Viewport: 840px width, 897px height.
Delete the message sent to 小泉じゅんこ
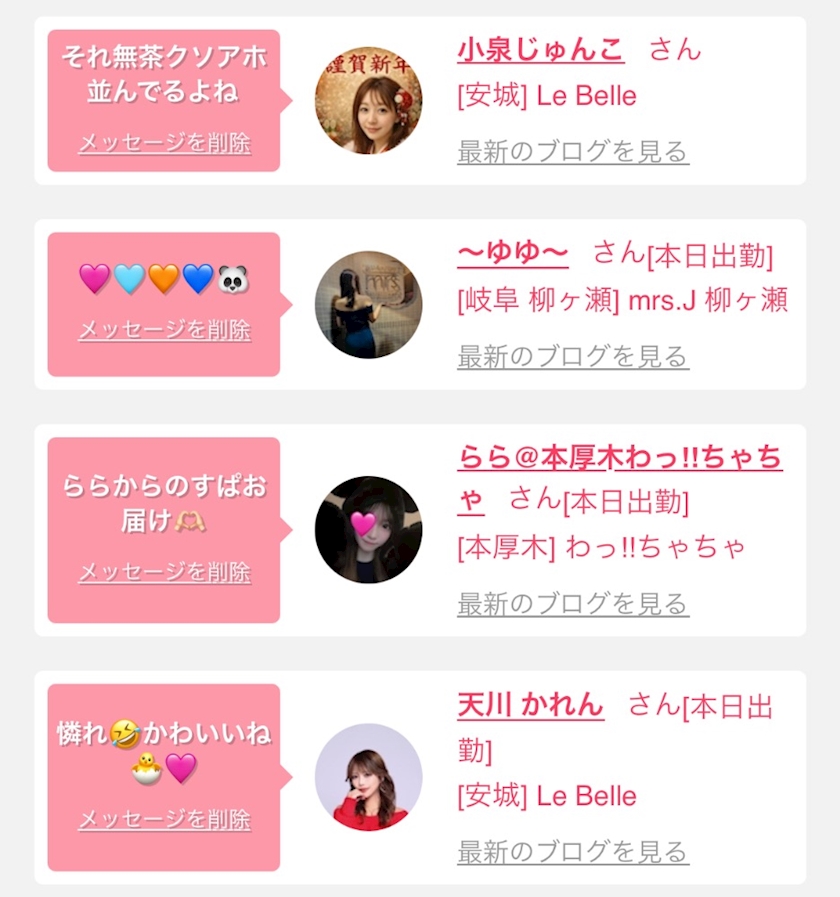click(x=165, y=143)
